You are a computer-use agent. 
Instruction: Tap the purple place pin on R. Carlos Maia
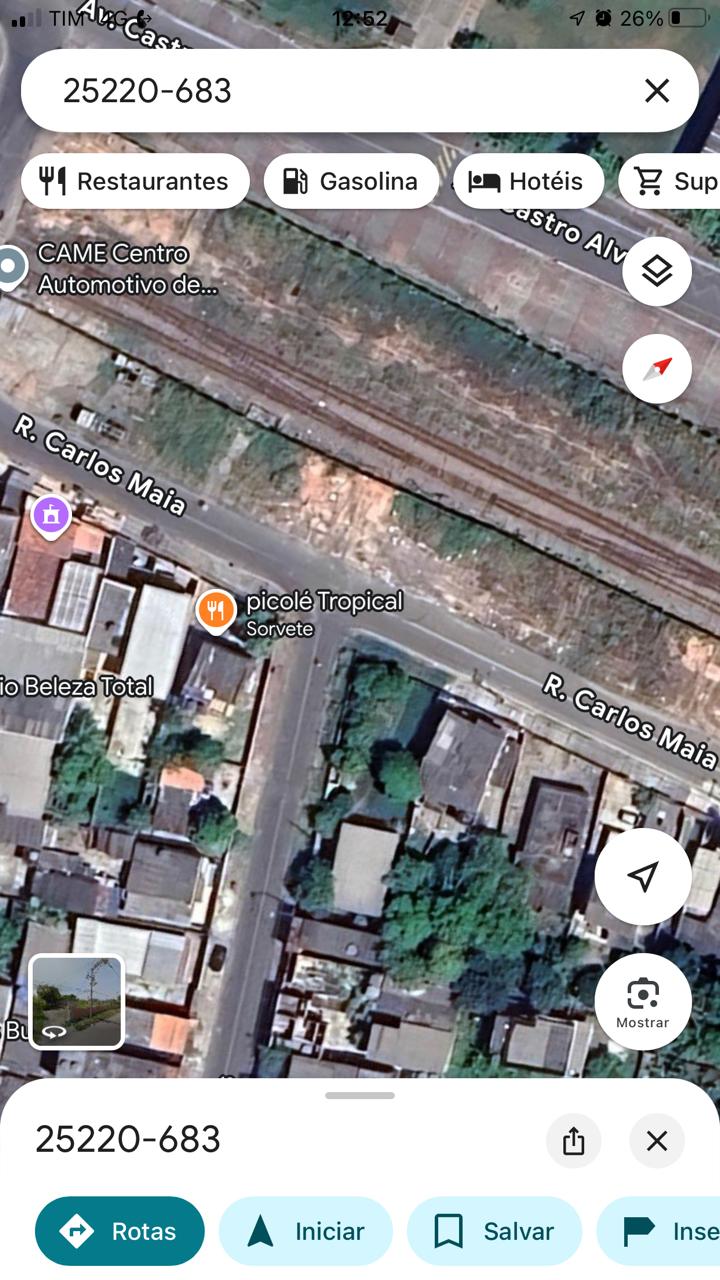click(51, 516)
